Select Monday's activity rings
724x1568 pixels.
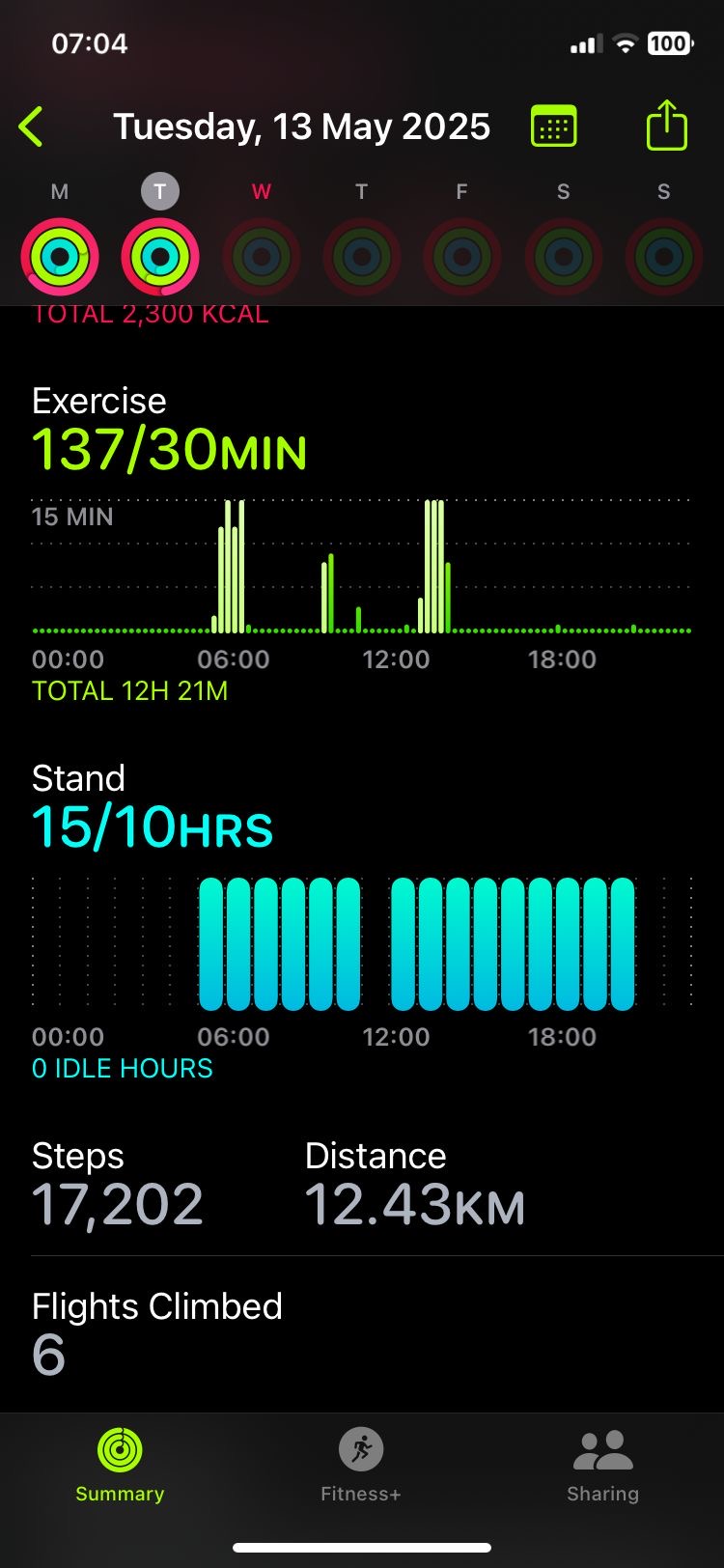[x=60, y=257]
